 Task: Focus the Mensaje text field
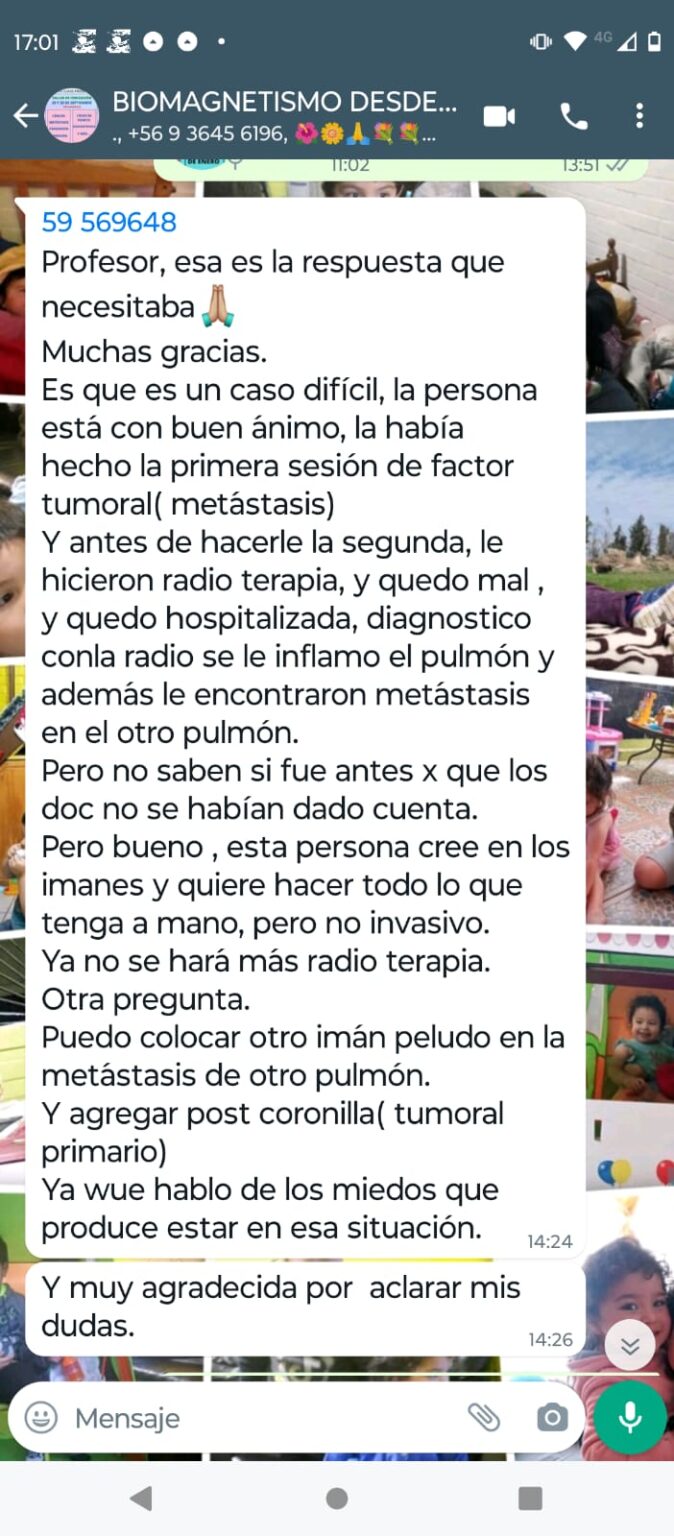click(260, 1417)
